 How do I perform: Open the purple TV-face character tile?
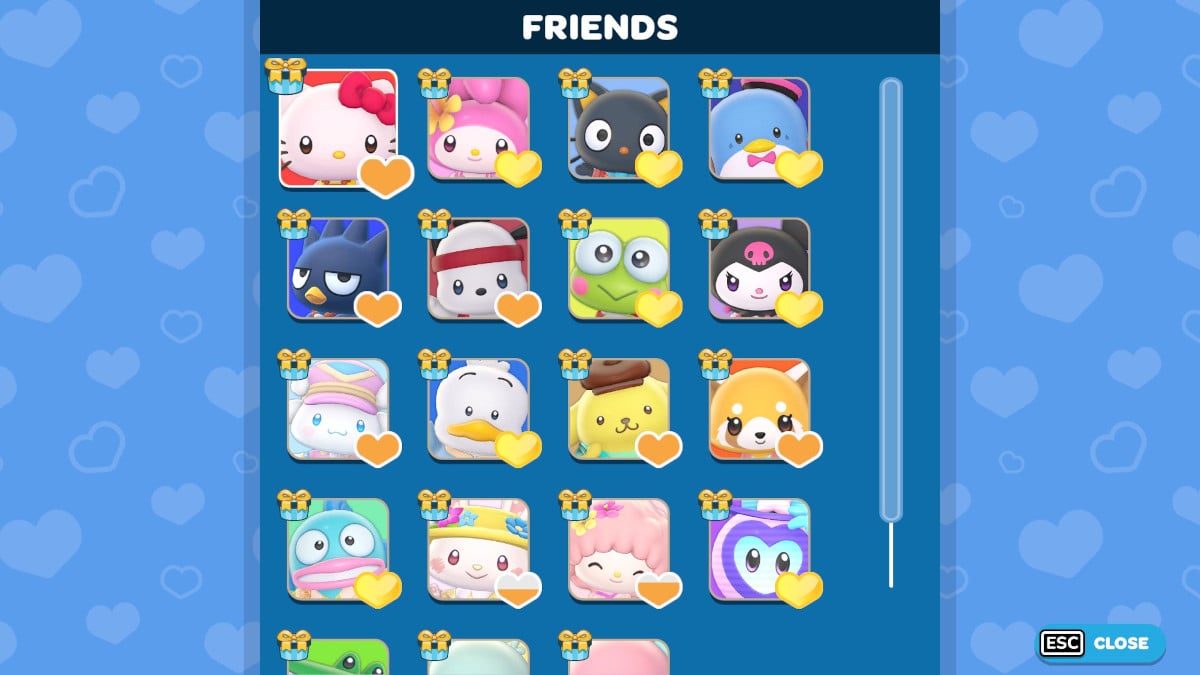[x=759, y=548]
